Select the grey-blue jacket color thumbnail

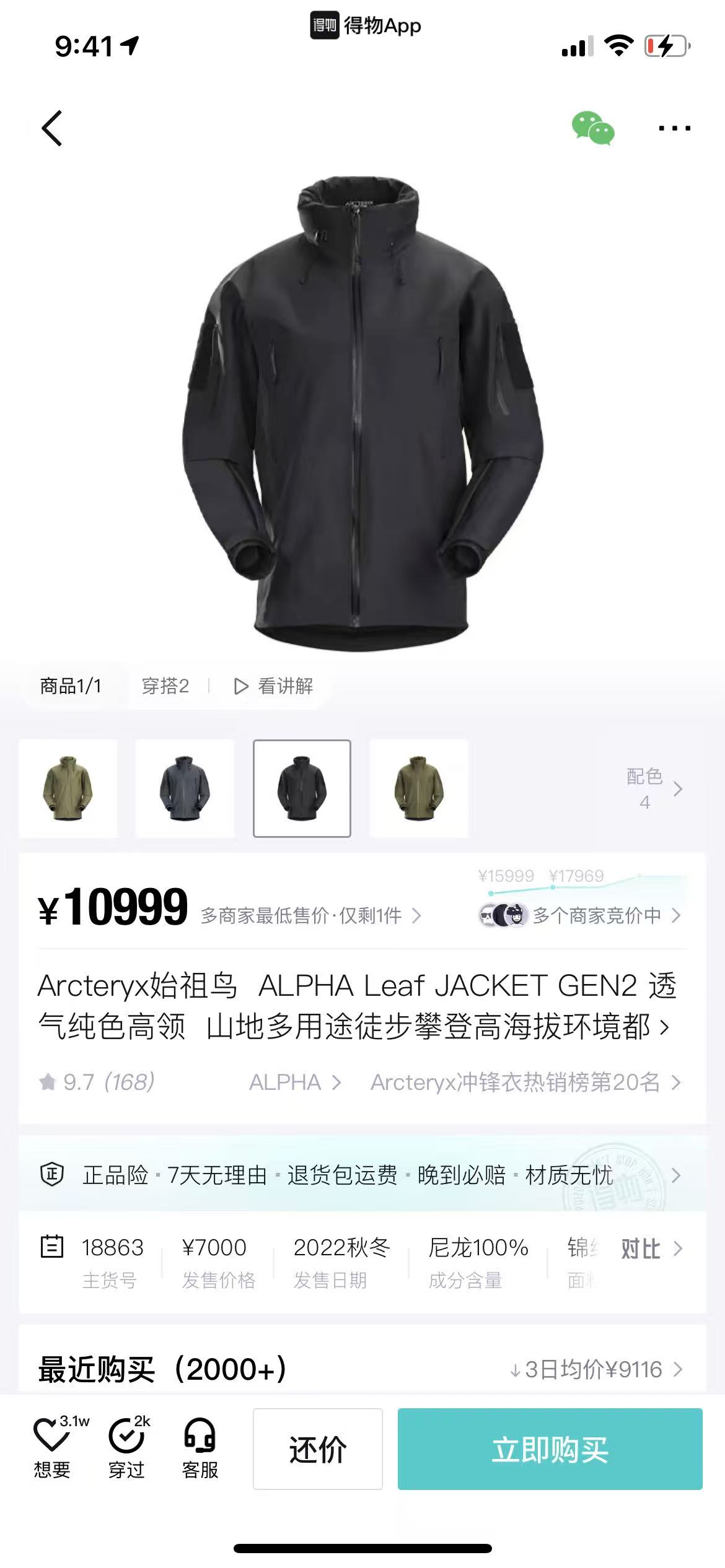pos(185,788)
